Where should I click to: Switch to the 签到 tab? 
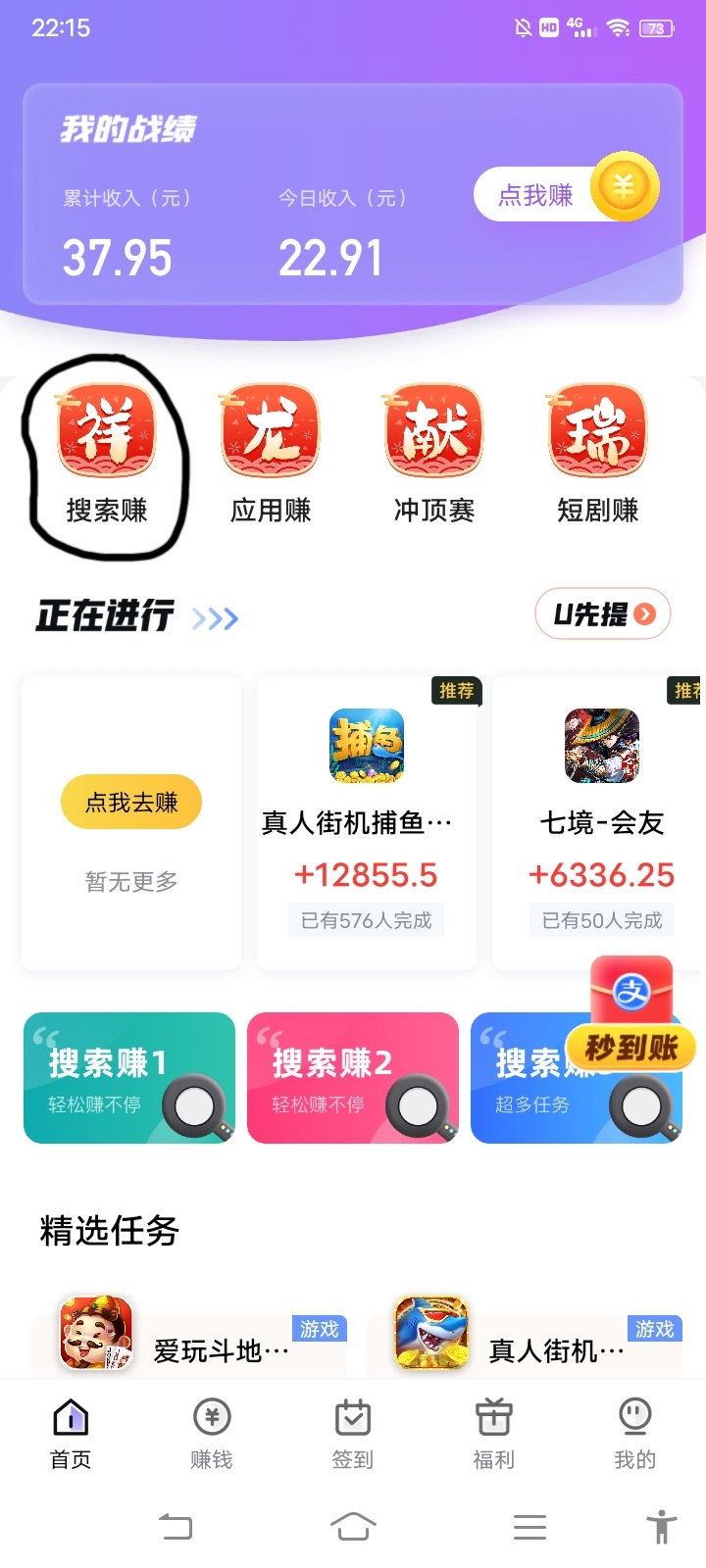[353, 1434]
